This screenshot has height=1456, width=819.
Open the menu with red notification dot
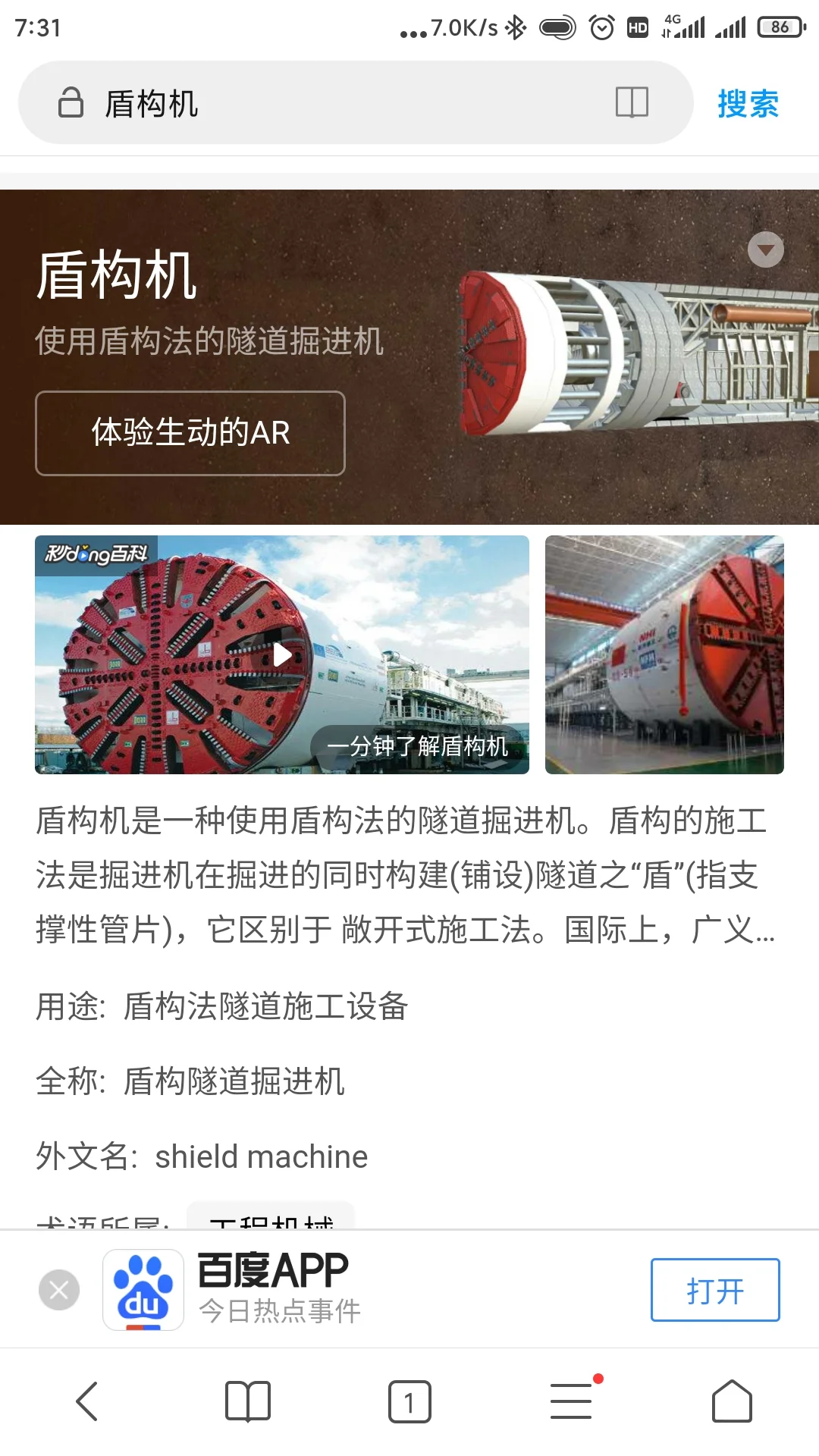point(573,1401)
